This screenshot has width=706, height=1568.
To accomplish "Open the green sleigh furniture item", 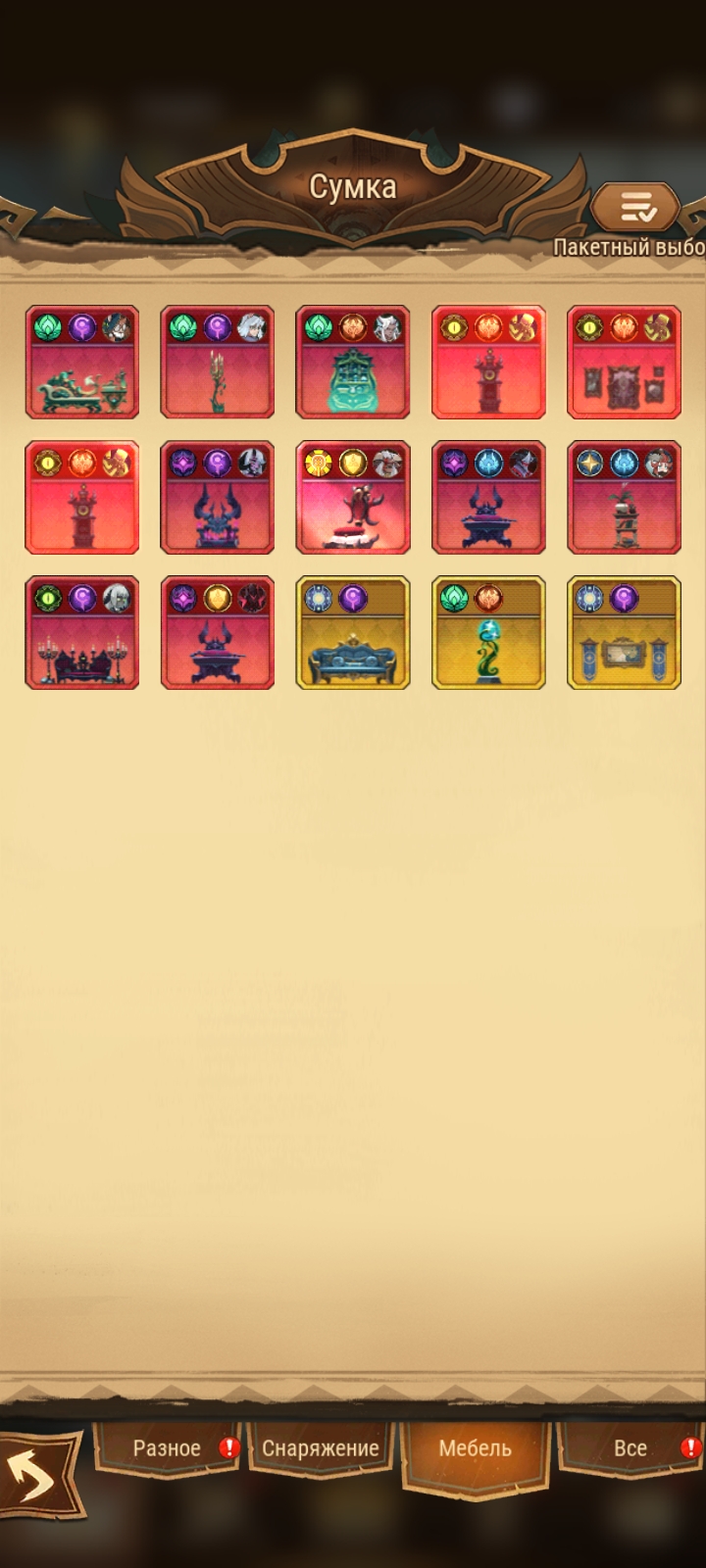I will coord(82,363).
